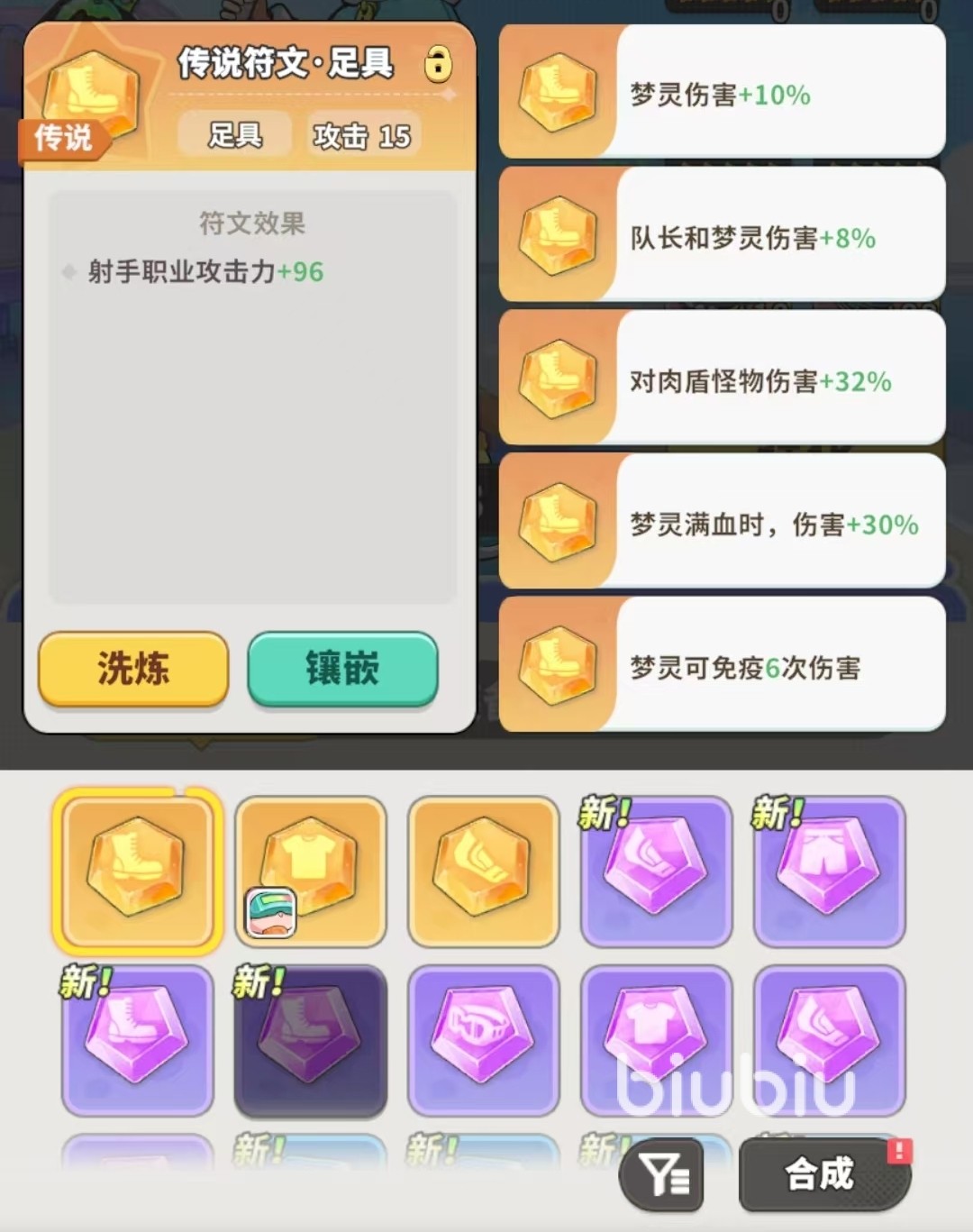Tap the 镶嵌 button to inlay rune
Viewport: 973px width, 1232px height.
tap(342, 669)
